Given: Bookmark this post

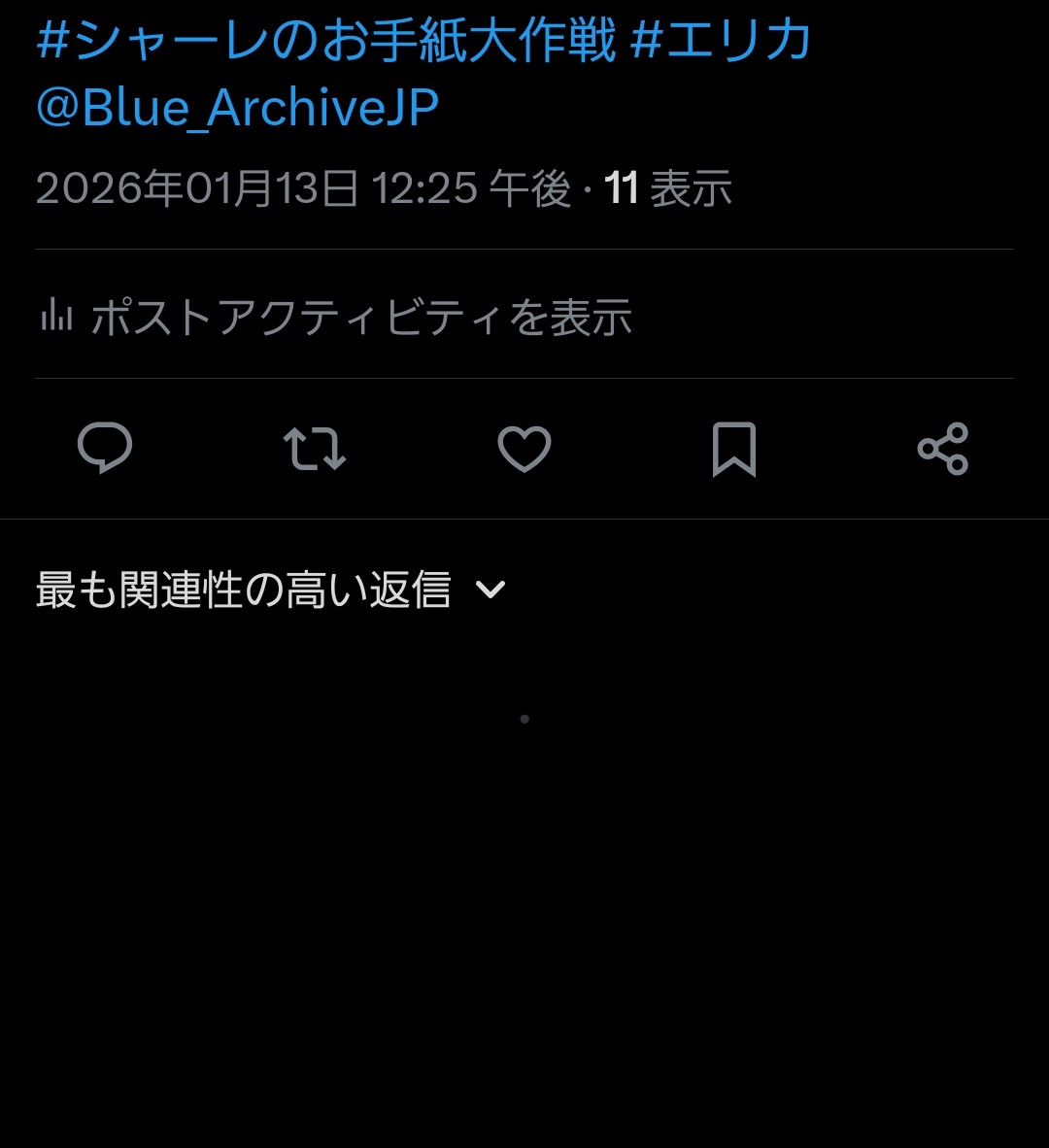Looking at the screenshot, I should pyautogui.click(x=734, y=449).
